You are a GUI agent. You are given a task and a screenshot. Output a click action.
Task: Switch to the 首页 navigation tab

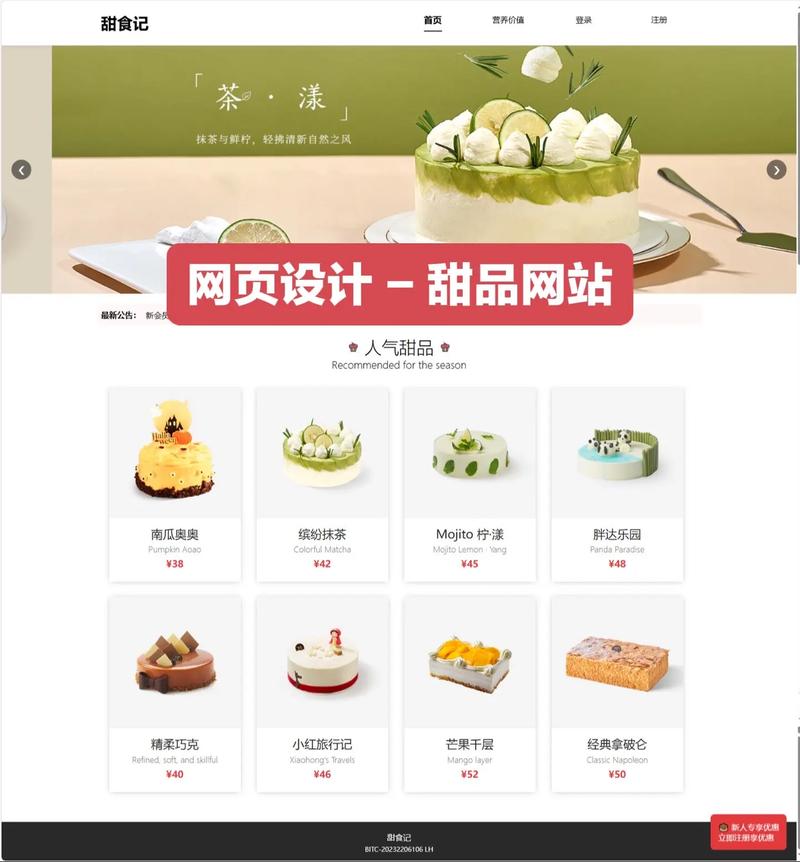click(431, 18)
